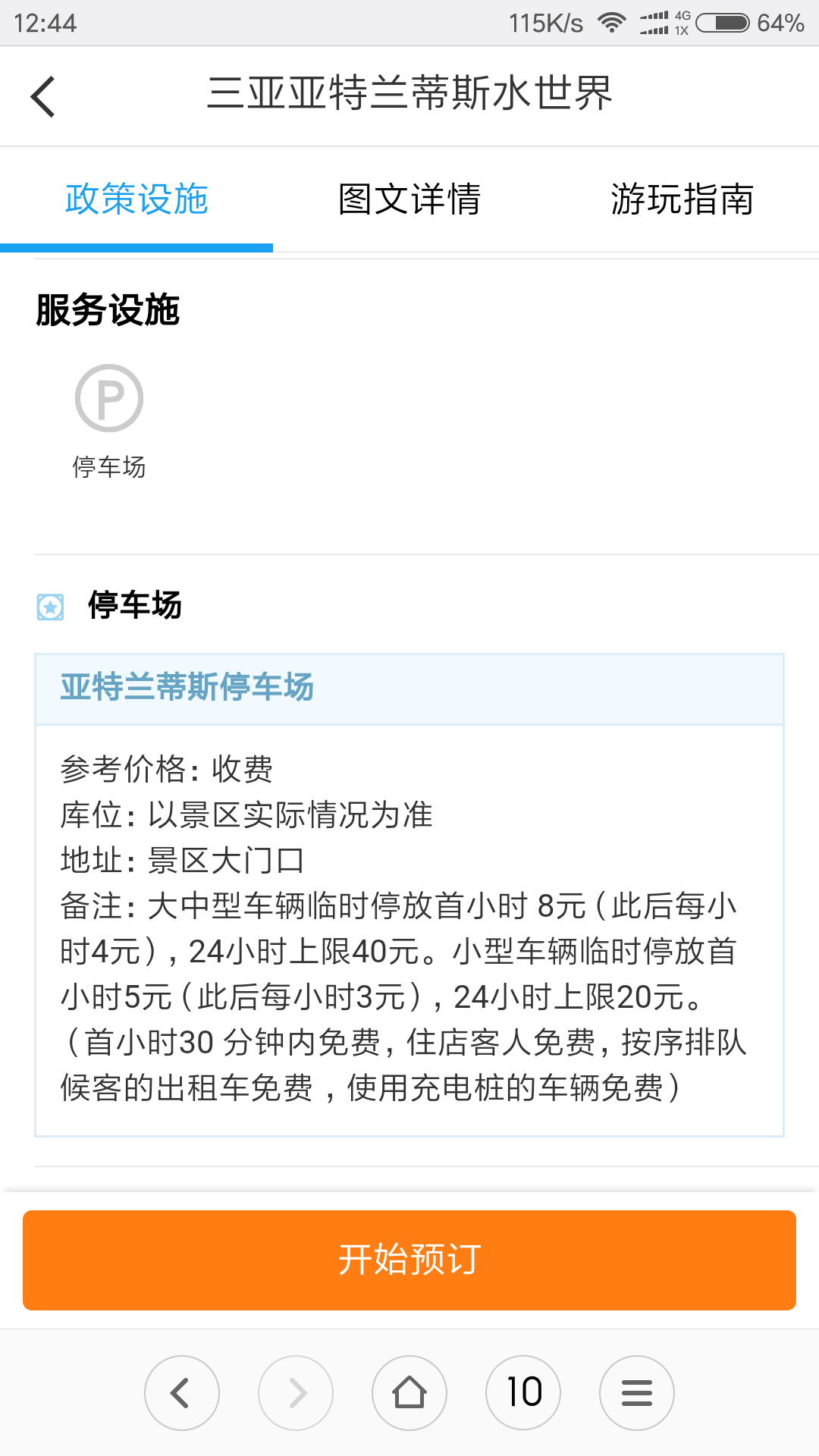Tap the browser back arrow
Image resolution: width=819 pixels, height=1456 pixels.
point(182,1393)
